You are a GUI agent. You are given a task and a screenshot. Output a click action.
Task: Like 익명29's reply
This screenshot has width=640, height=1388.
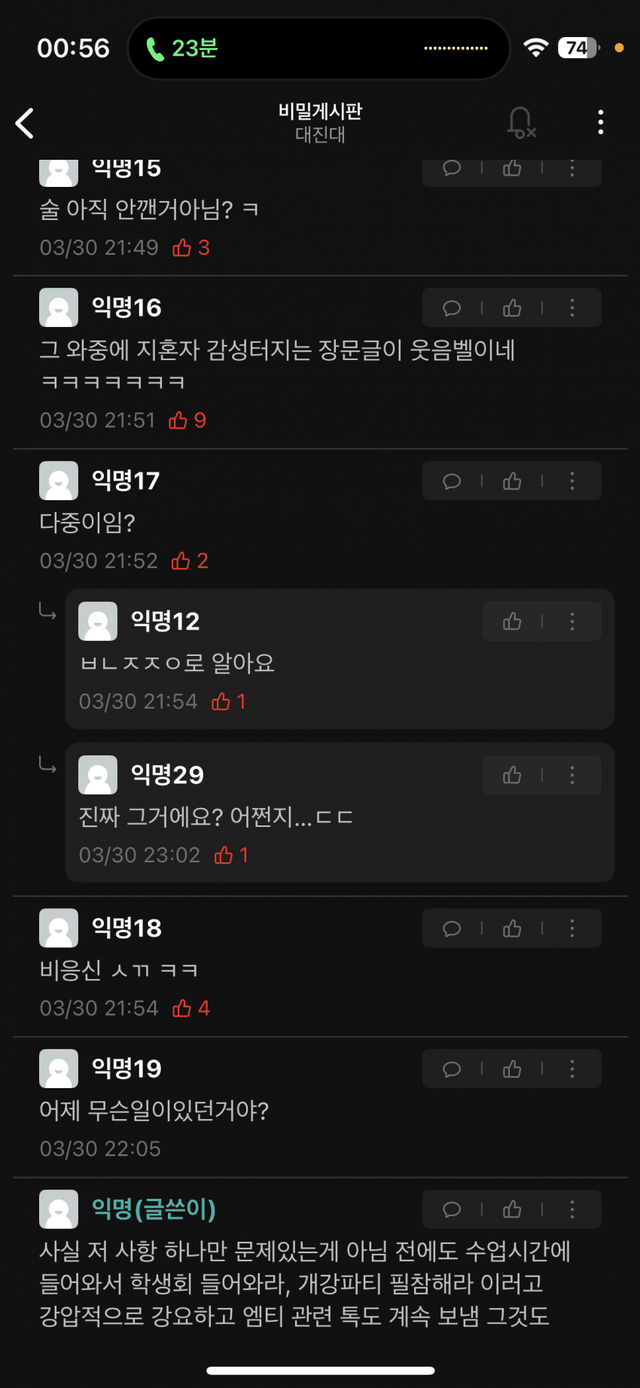[512, 775]
